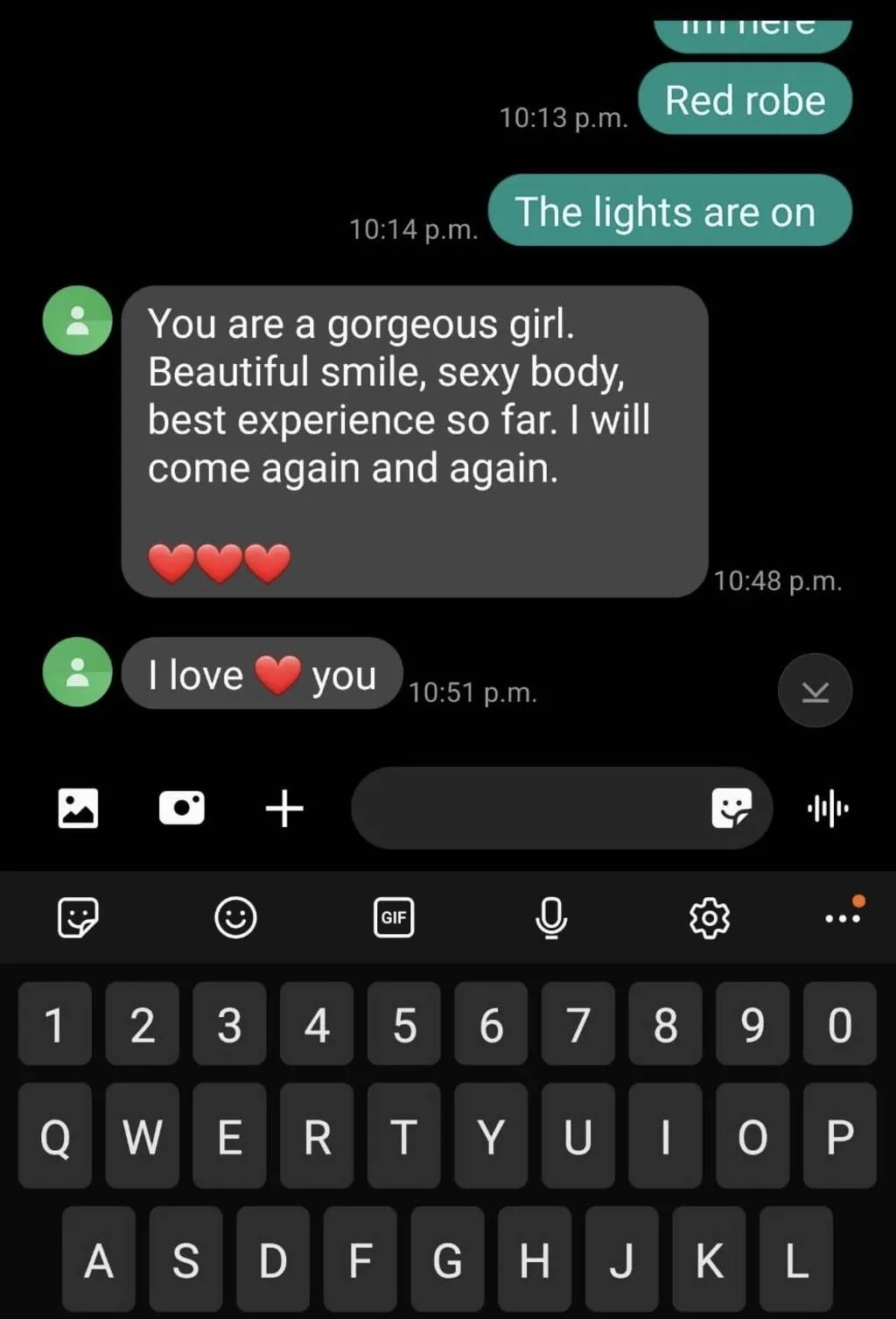
Task: Open the keyboard GIF search
Action: point(393,917)
